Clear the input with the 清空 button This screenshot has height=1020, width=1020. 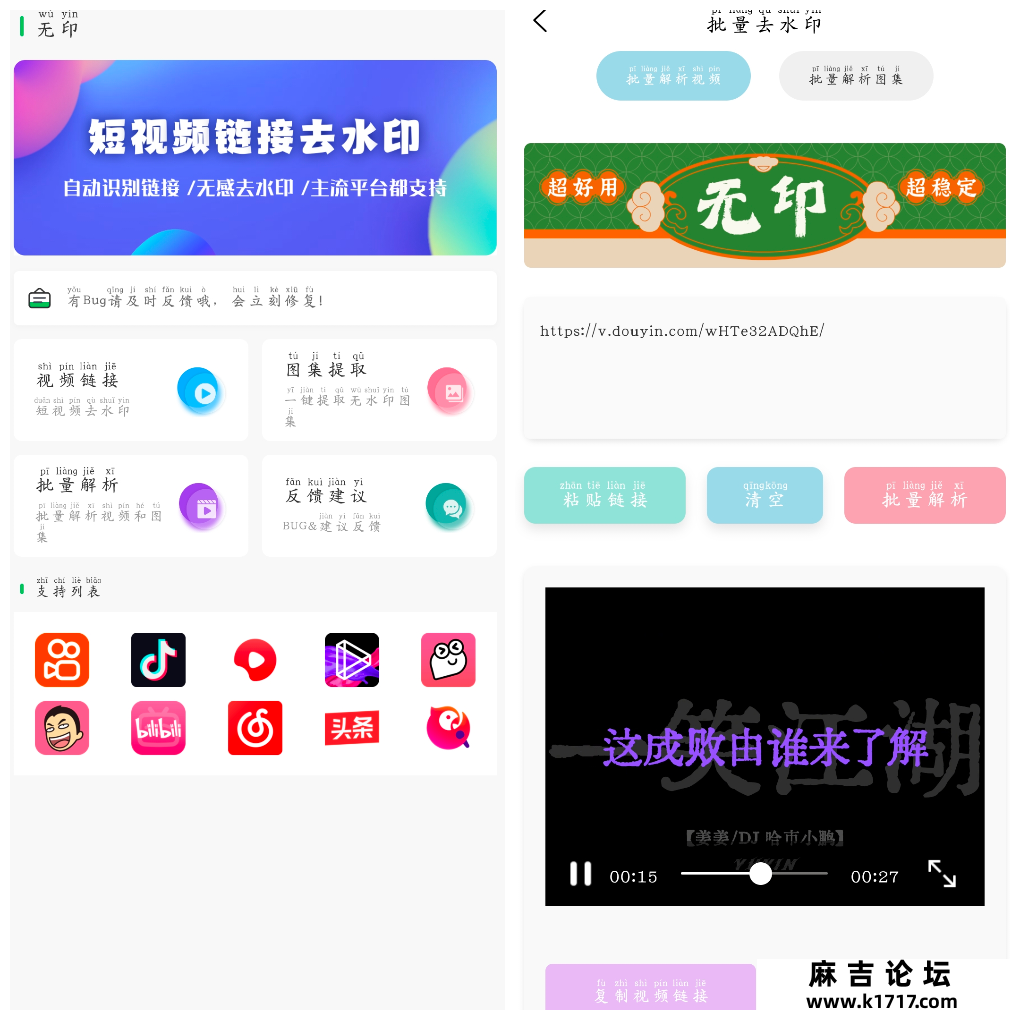(x=764, y=495)
